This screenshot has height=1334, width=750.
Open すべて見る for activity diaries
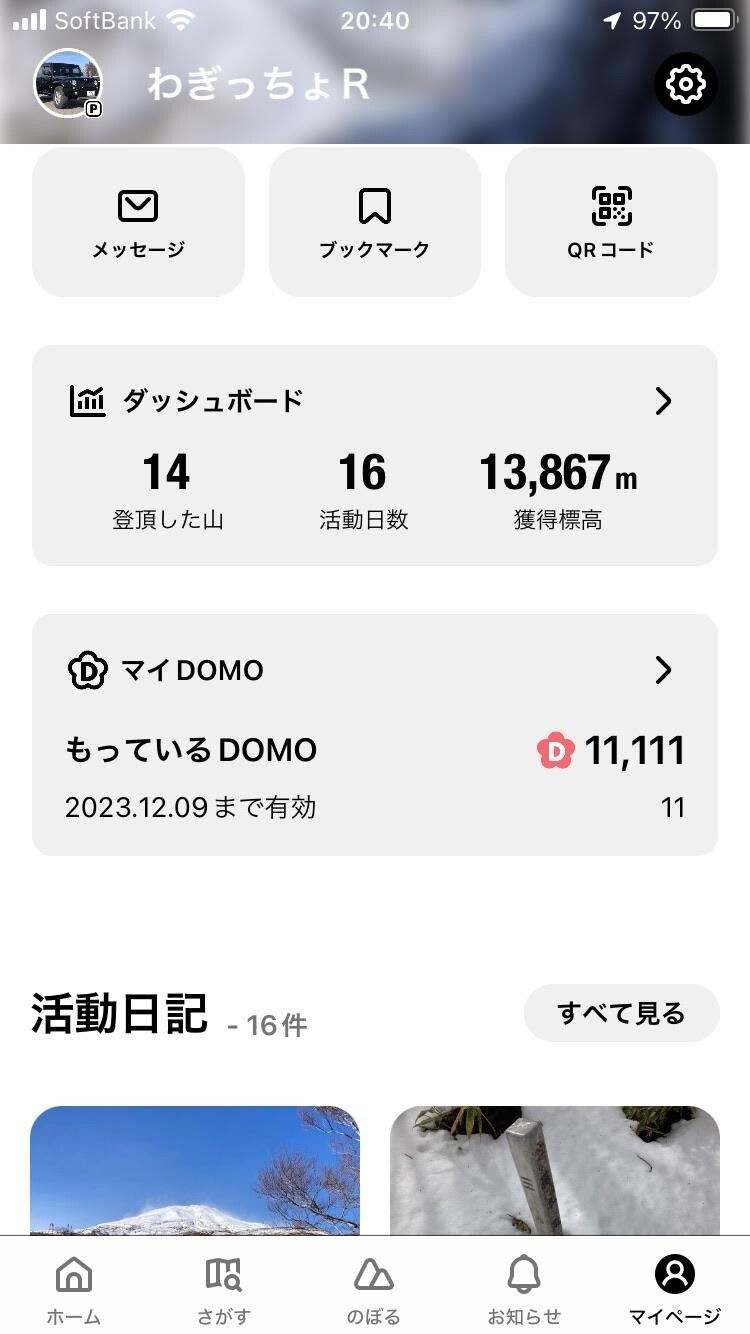pos(621,1013)
